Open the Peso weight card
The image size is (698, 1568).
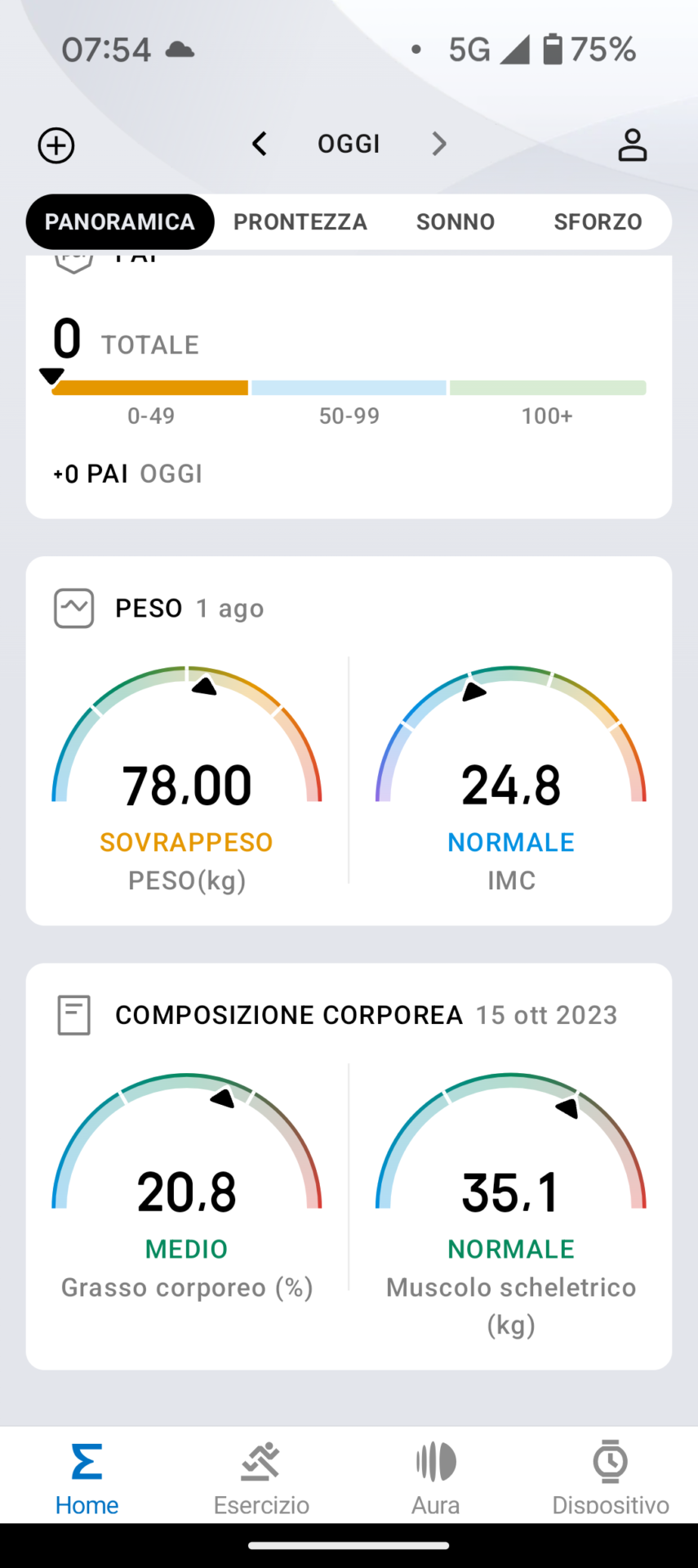coord(349,741)
